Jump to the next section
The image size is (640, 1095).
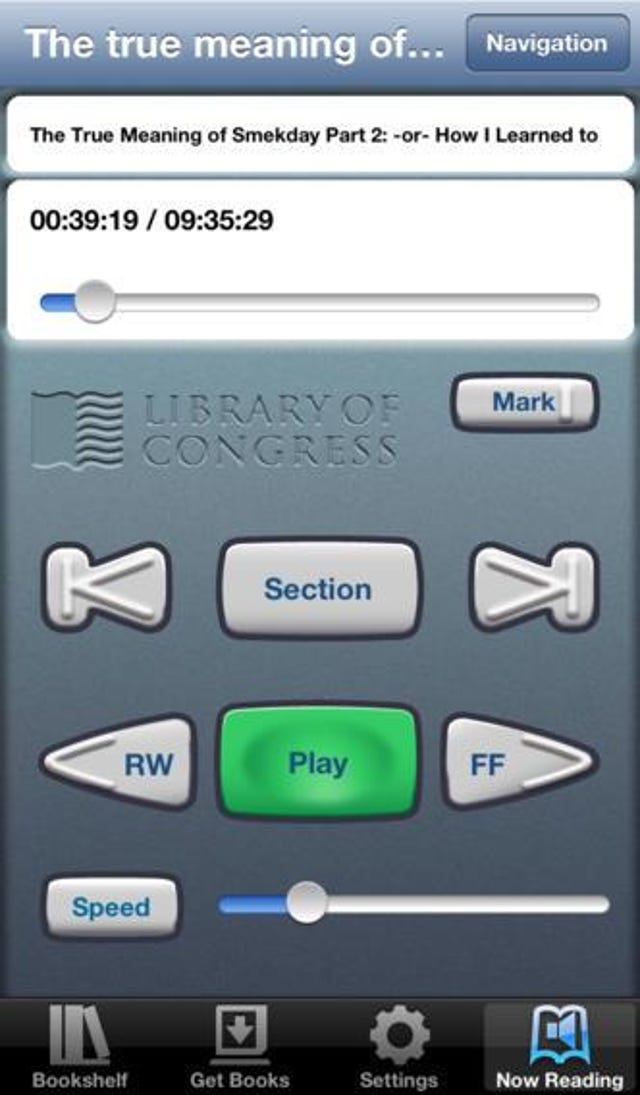533,588
